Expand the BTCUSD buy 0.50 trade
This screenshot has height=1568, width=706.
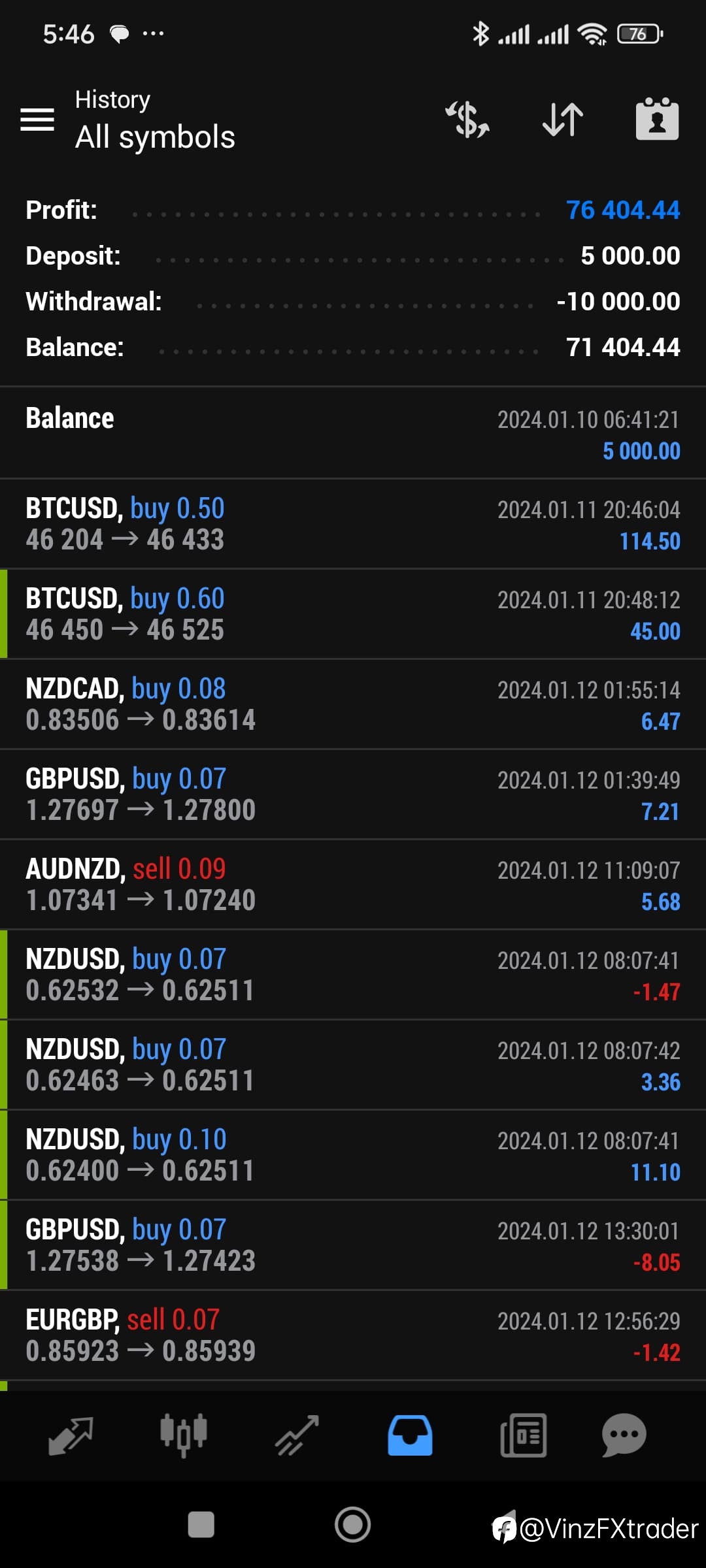tap(353, 524)
